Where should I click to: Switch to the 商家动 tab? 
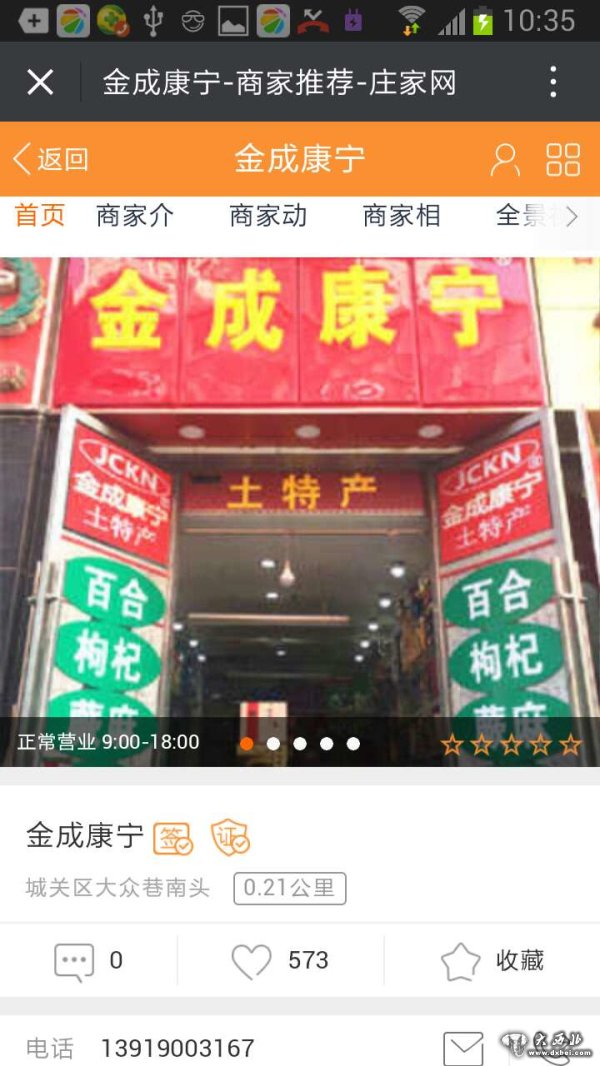pos(268,216)
